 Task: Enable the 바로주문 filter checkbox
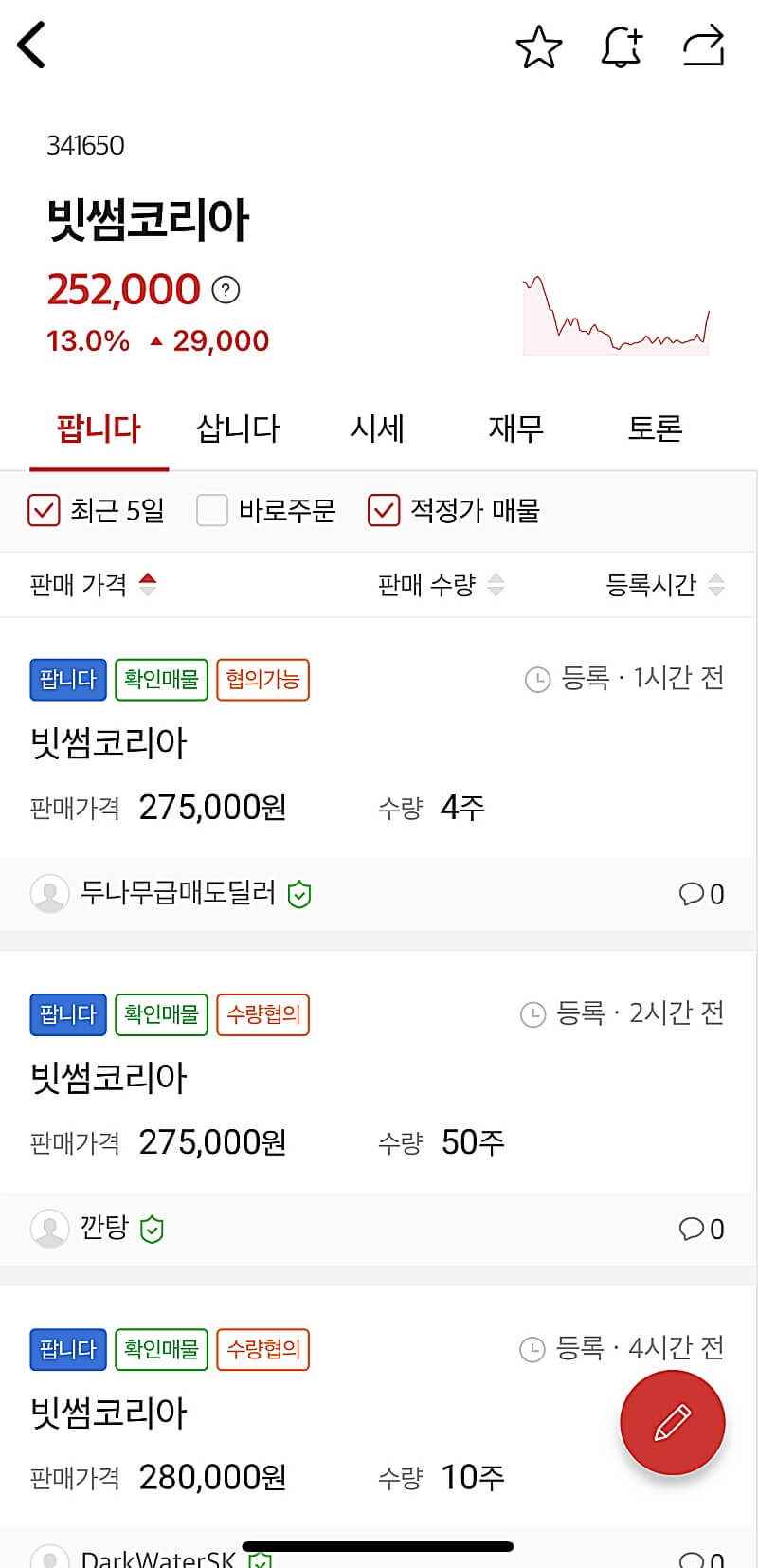point(211,511)
